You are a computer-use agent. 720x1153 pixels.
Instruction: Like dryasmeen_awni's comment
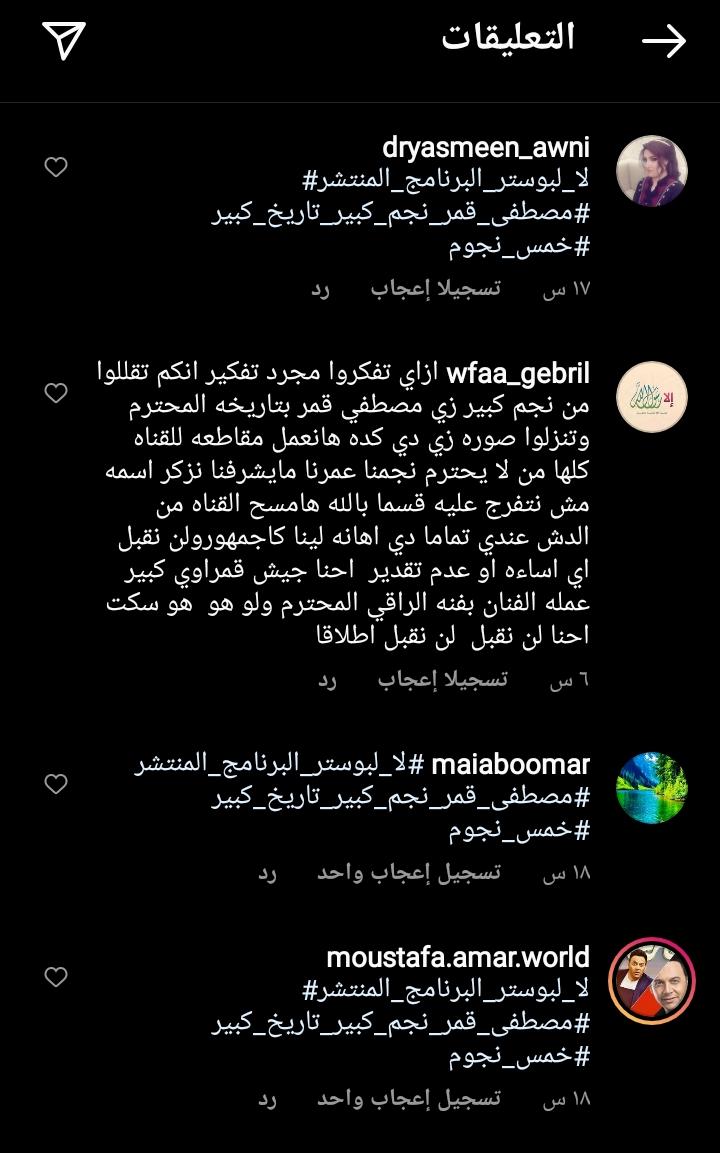pos(56,167)
